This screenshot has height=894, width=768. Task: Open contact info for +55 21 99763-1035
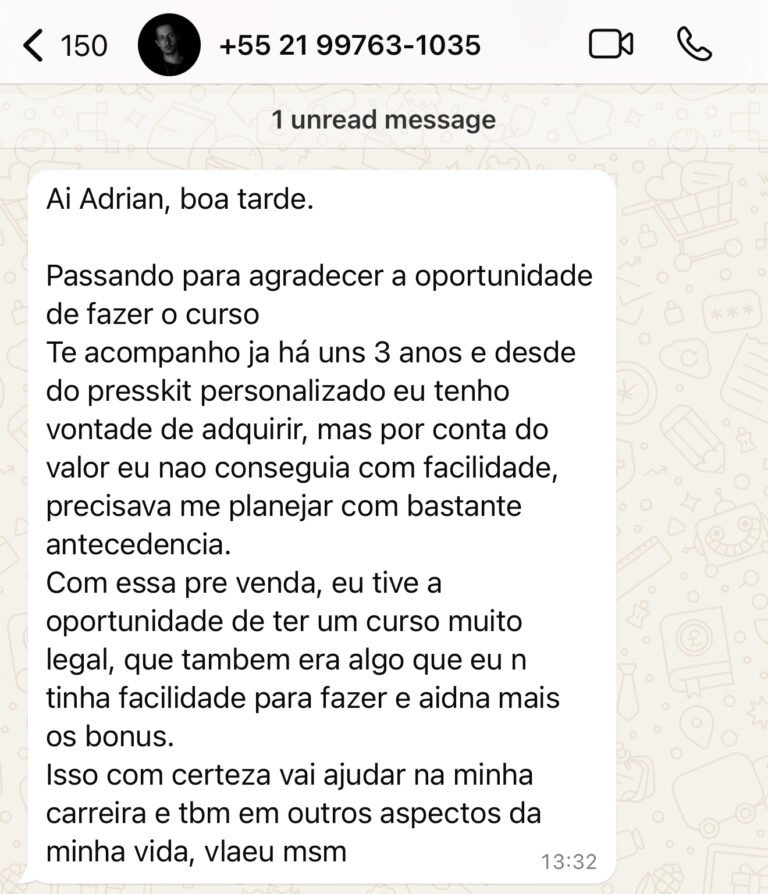[349, 45]
